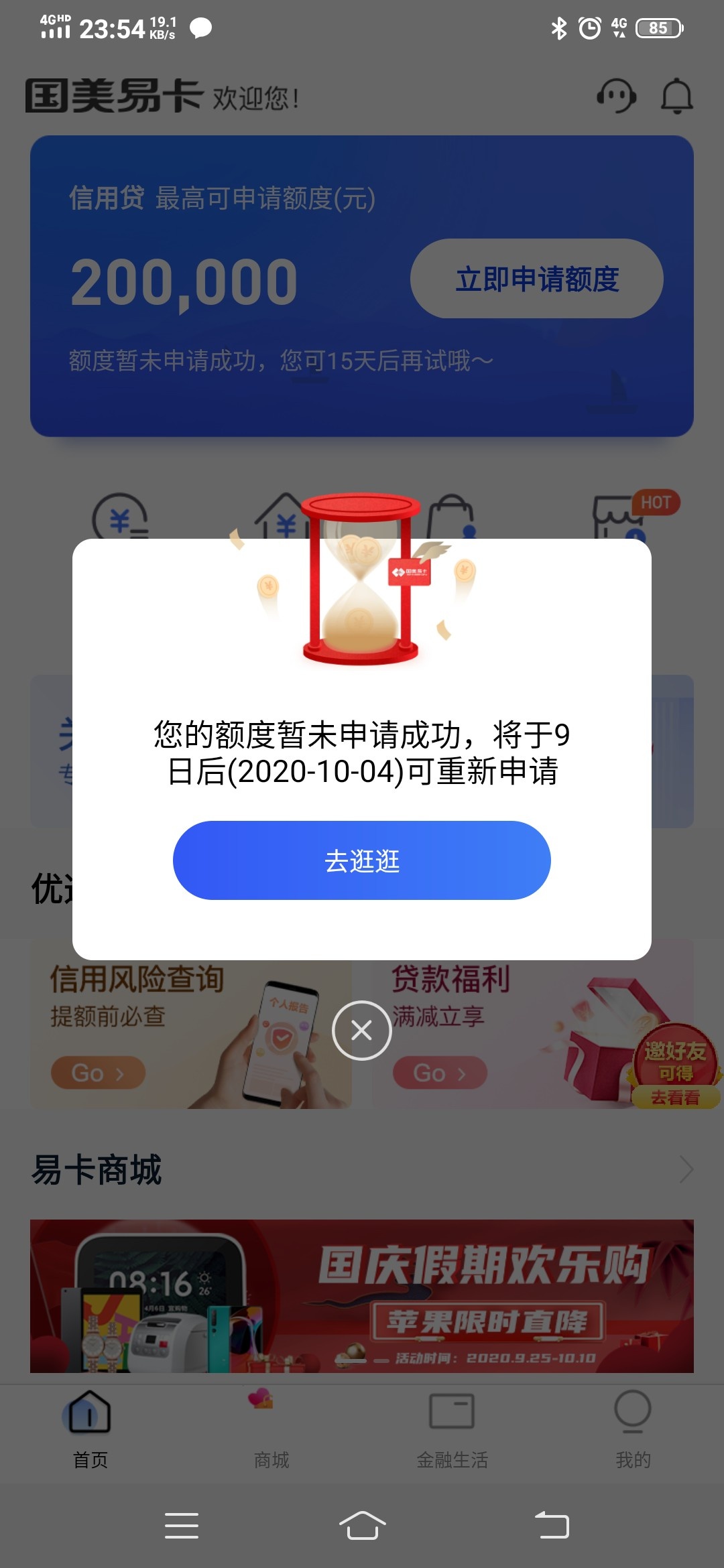Open customer service via headset icon
Viewport: 724px width, 1568px height.
pos(617,96)
